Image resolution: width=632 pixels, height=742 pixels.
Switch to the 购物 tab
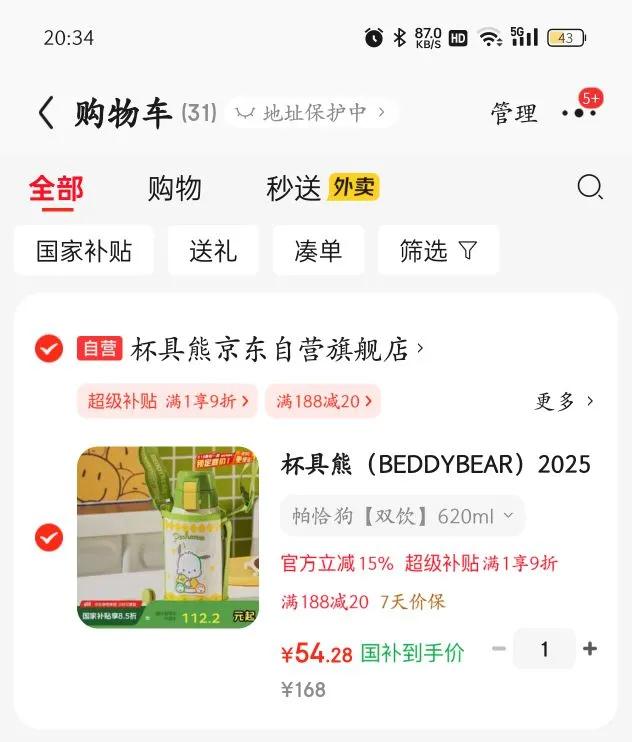(x=174, y=188)
